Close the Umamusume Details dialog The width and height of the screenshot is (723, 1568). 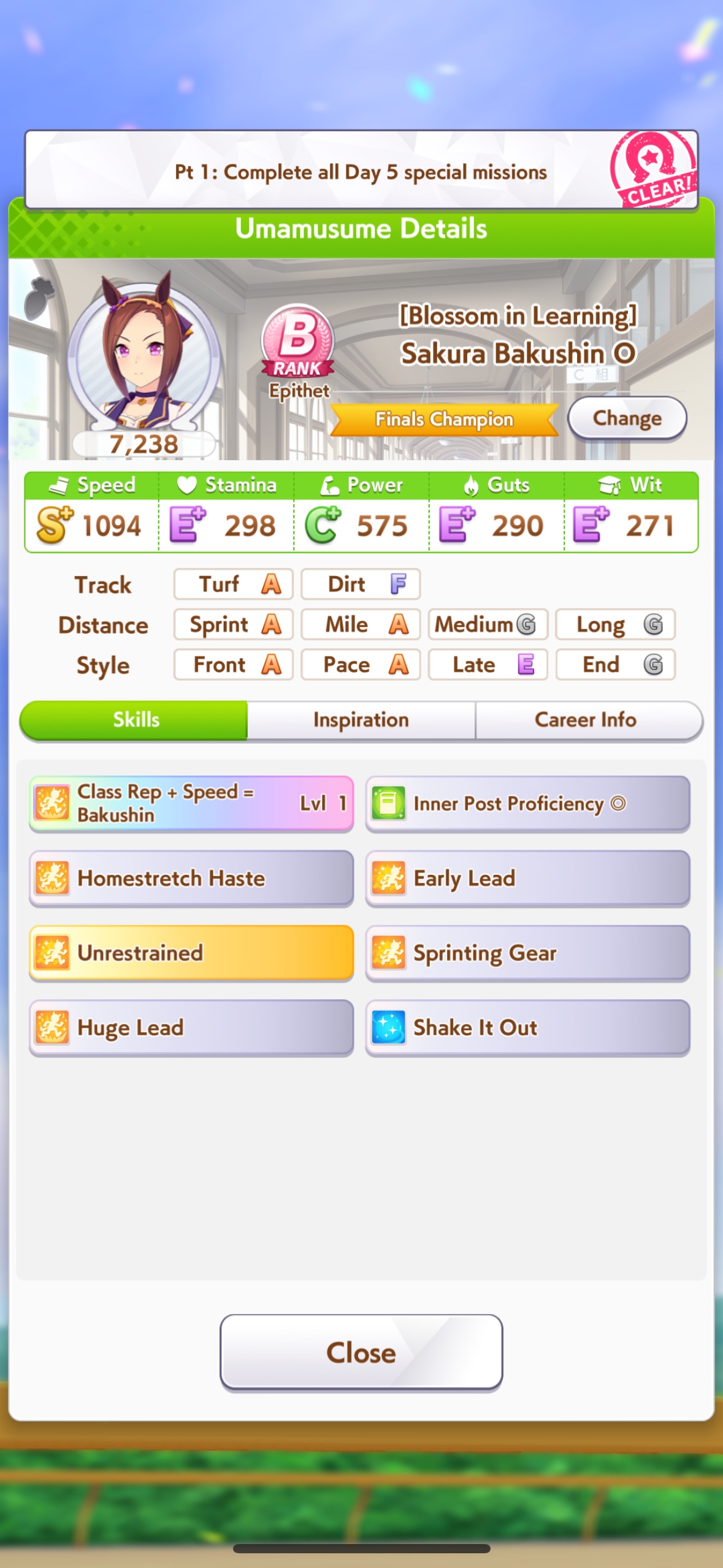pos(361,1353)
